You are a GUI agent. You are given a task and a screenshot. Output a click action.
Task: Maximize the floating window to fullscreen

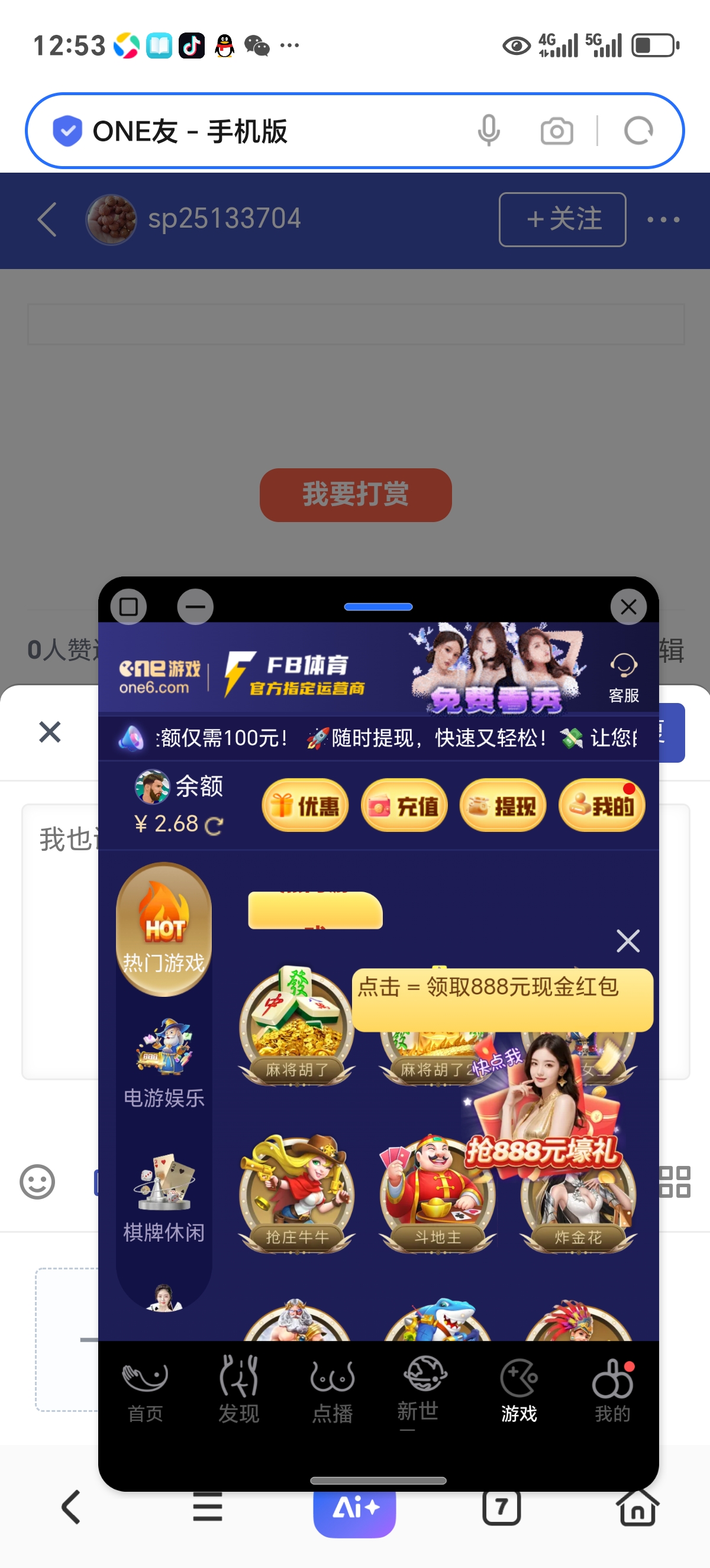coord(128,606)
